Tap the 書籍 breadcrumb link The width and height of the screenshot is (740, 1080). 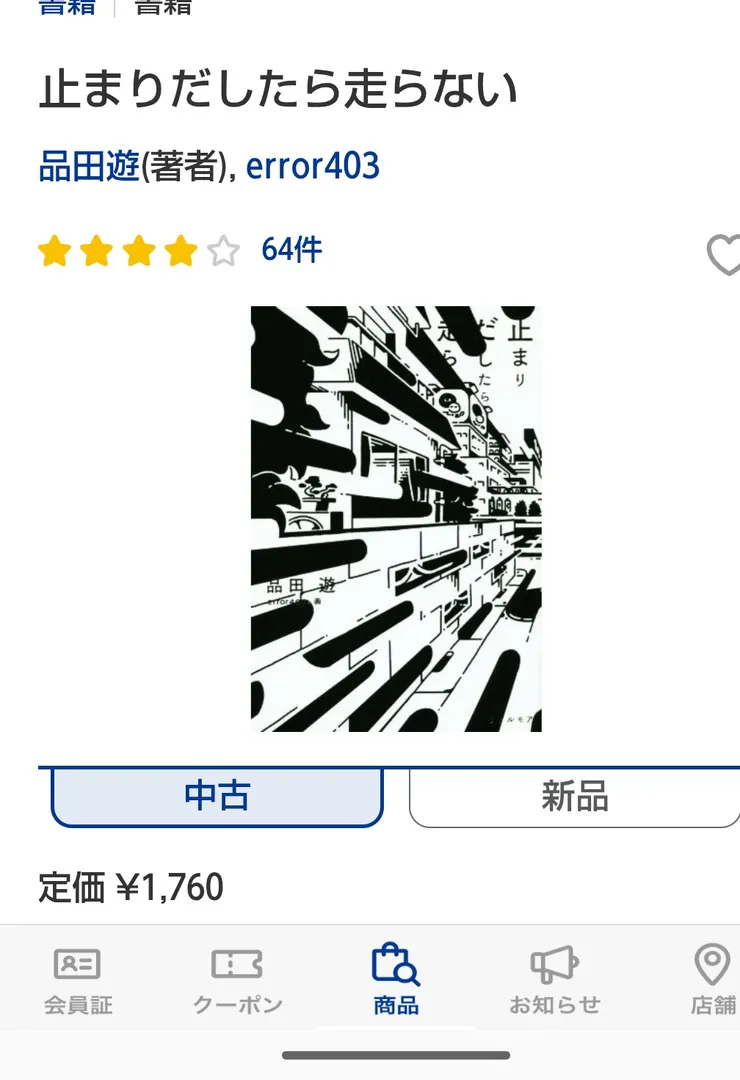[x=67, y=8]
